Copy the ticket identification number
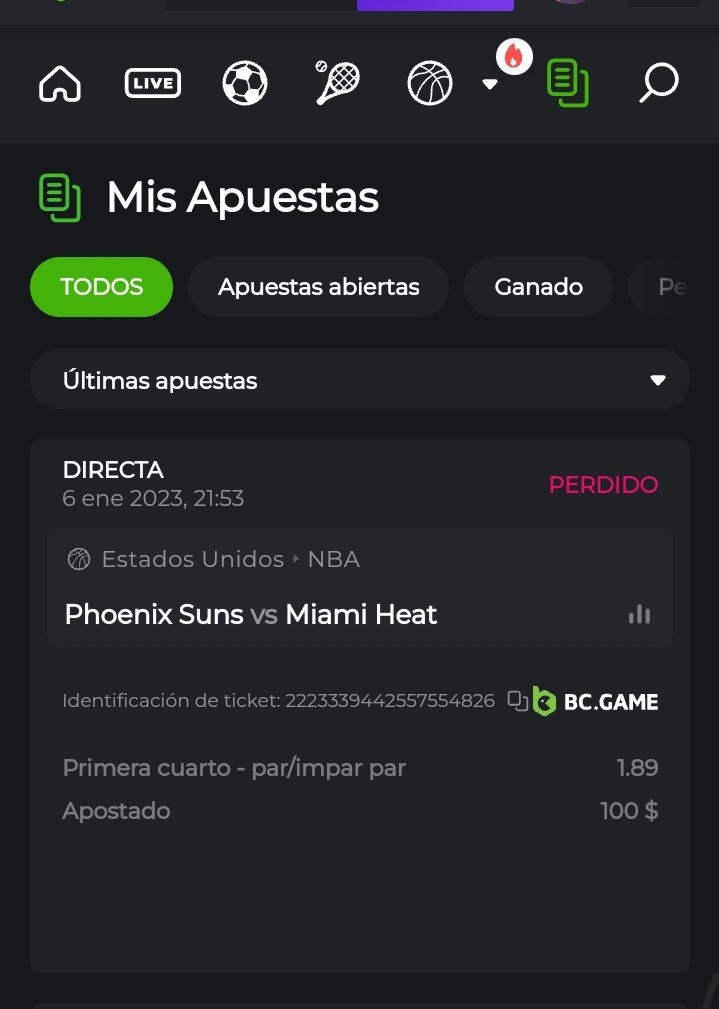Image resolution: width=719 pixels, height=1009 pixels. coord(517,701)
